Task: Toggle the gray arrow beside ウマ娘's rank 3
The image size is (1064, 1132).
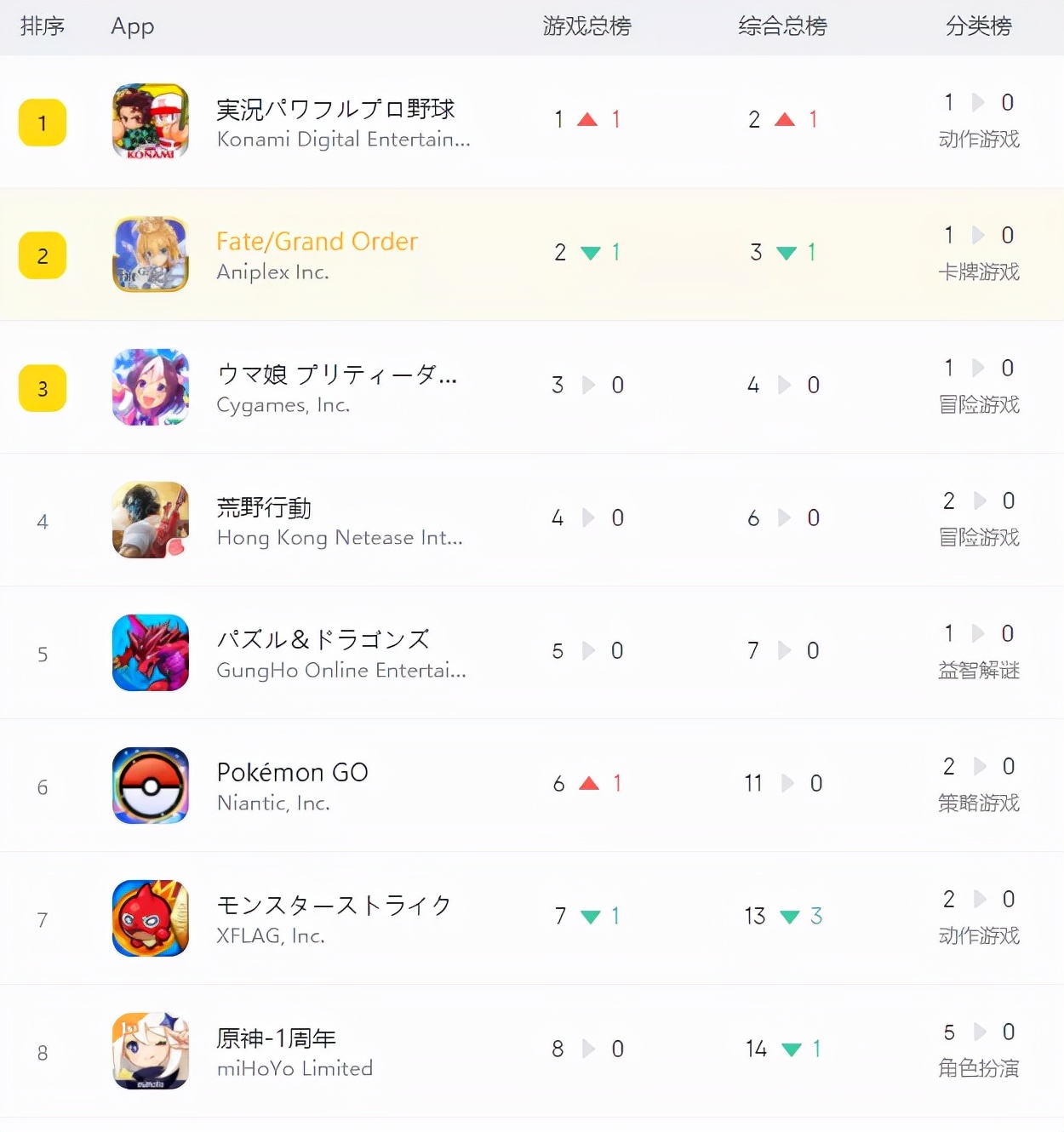Action: coord(588,386)
